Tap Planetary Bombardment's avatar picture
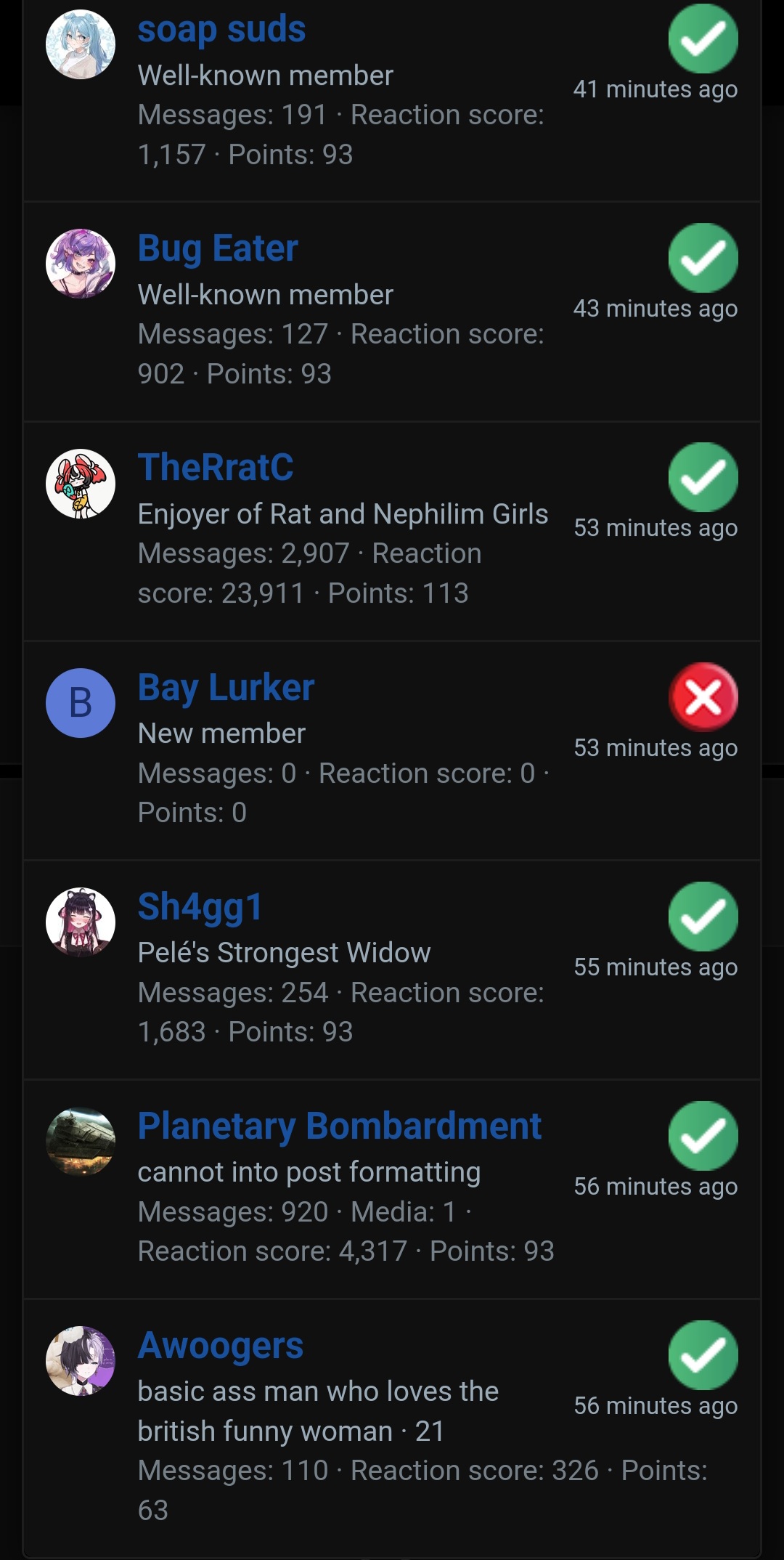This screenshot has height=1560, width=784. [x=81, y=1142]
